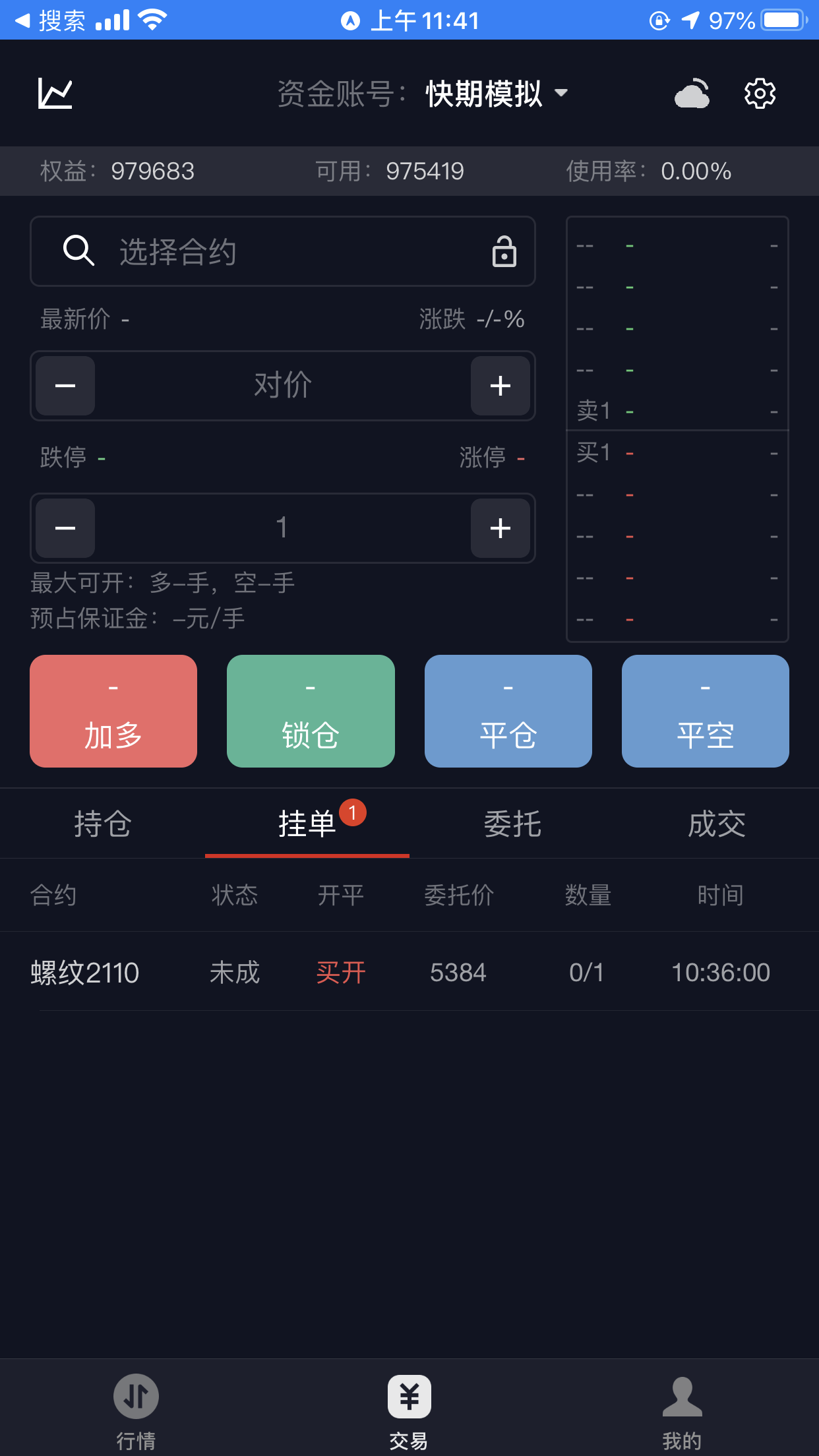Switch to the 持仓 tab
Viewport: 819px width, 1456px height.
tap(102, 824)
